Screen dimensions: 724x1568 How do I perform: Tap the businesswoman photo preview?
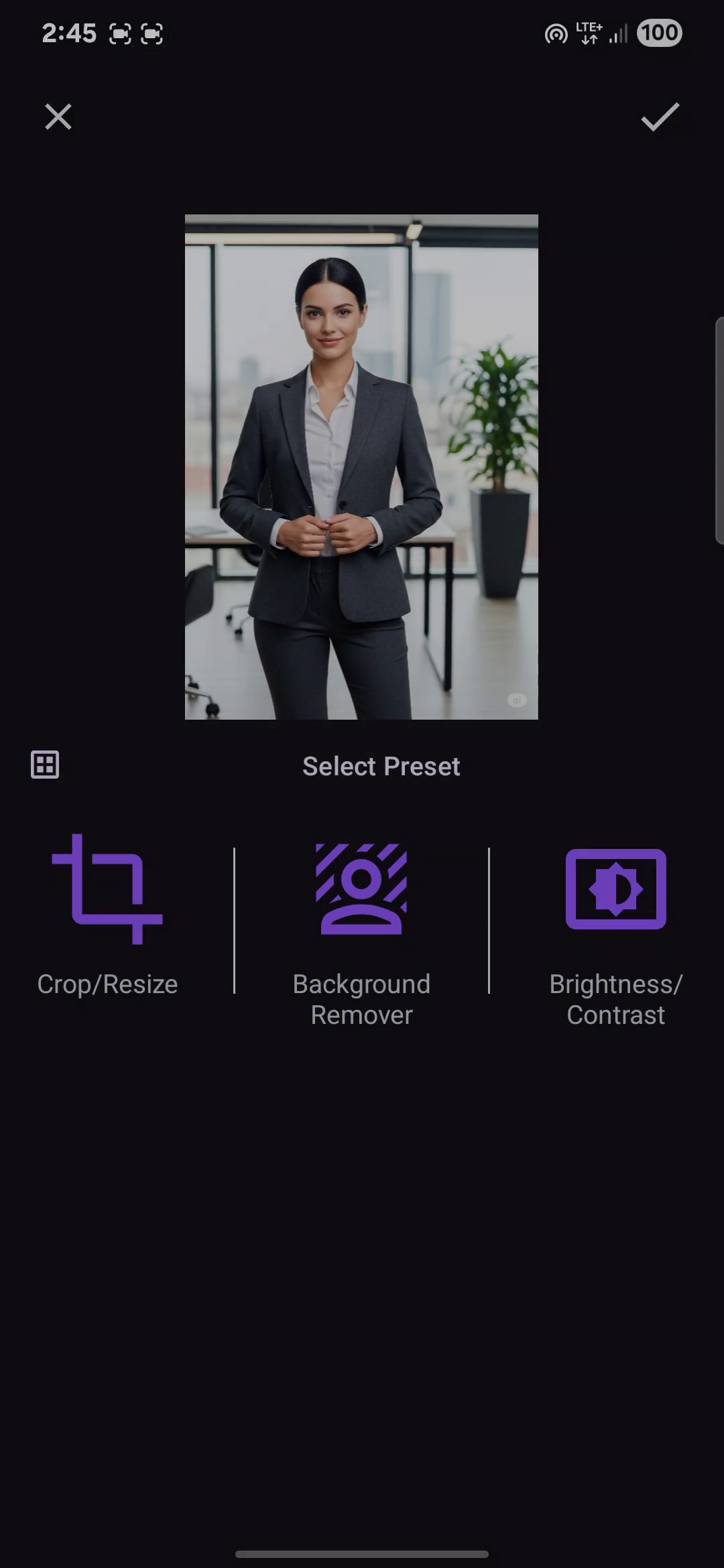(361, 466)
